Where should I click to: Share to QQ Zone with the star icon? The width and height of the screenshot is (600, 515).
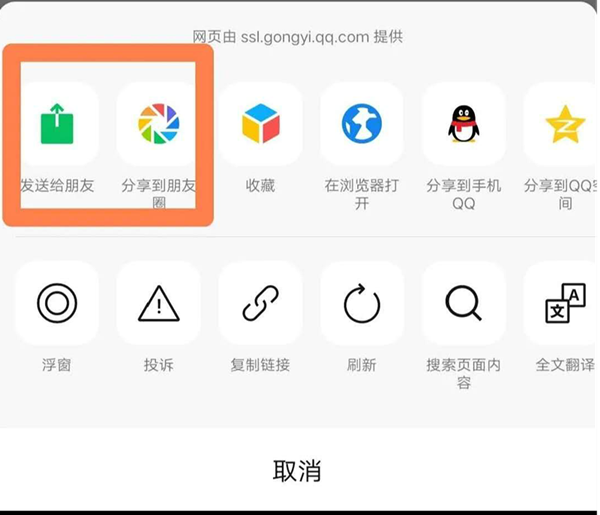pyautogui.click(x=563, y=124)
